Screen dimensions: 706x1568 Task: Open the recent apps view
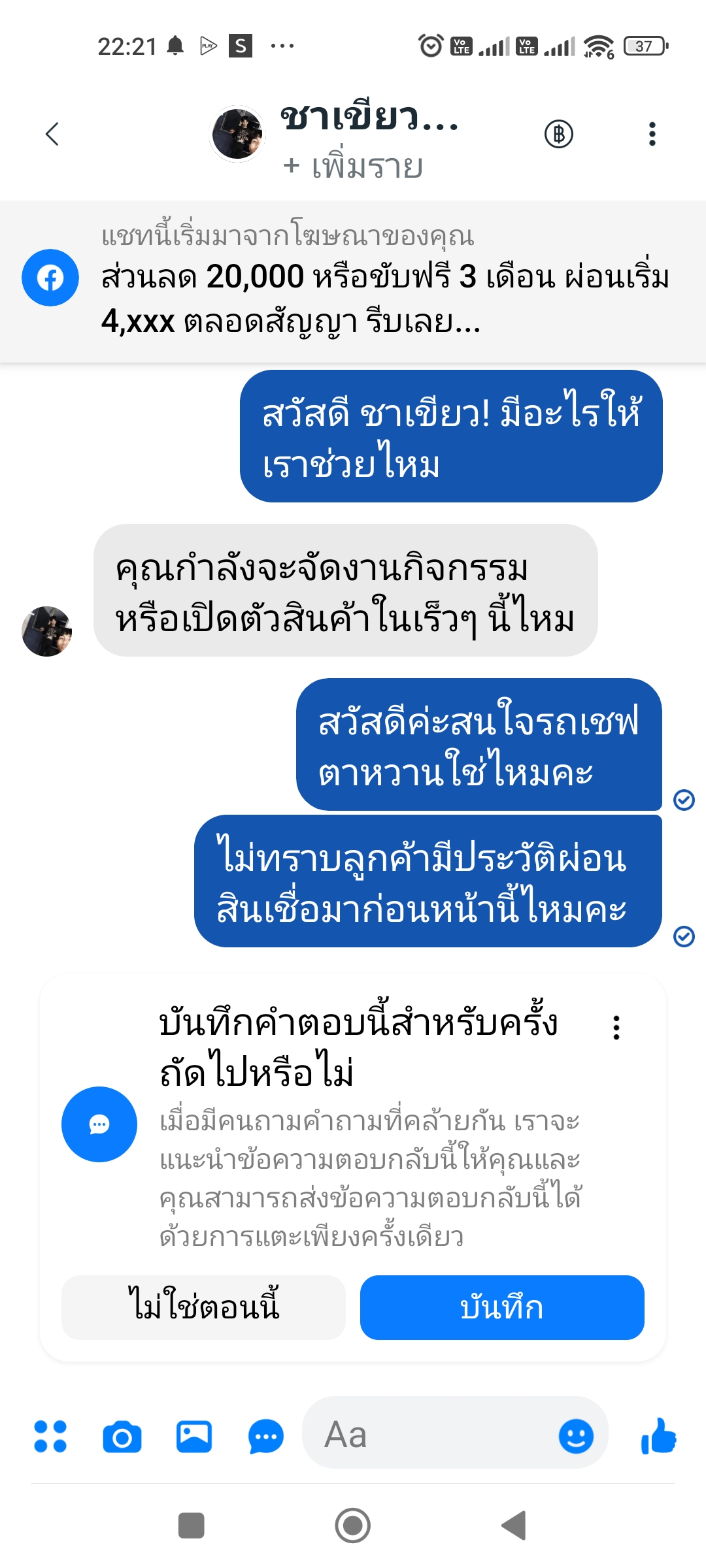pyautogui.click(x=192, y=1526)
